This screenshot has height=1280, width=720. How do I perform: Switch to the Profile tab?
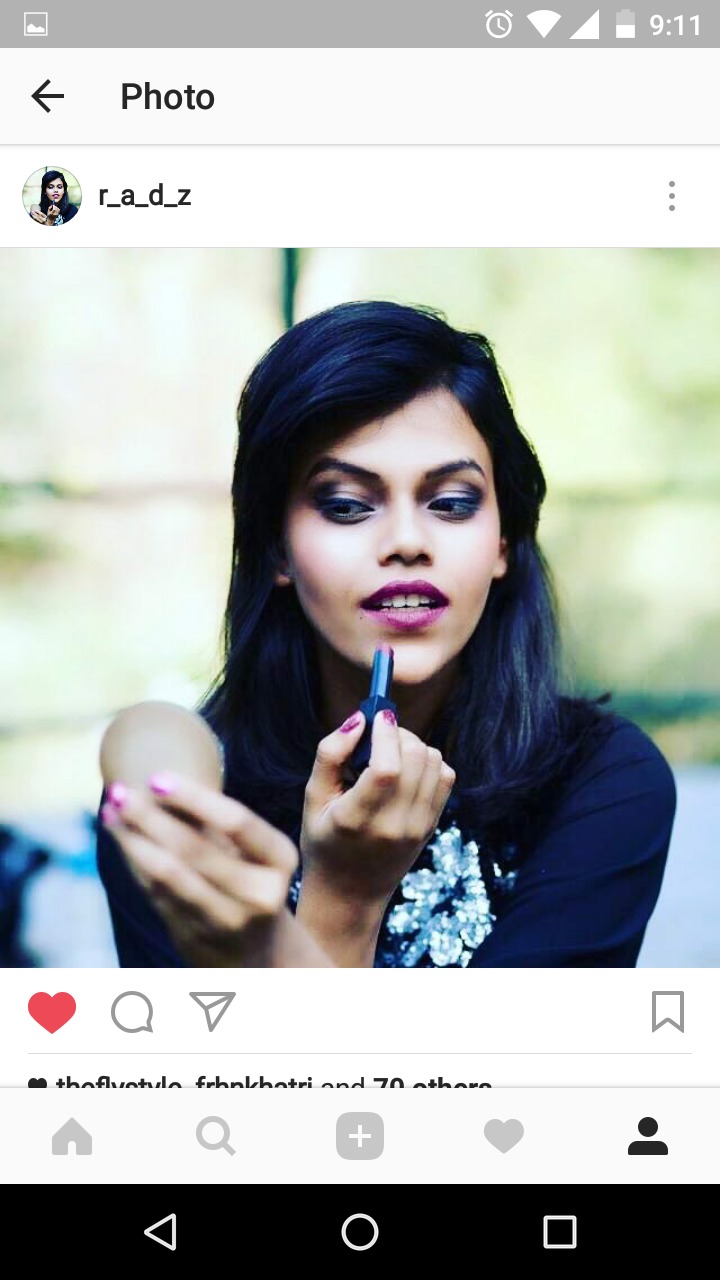(x=647, y=1137)
